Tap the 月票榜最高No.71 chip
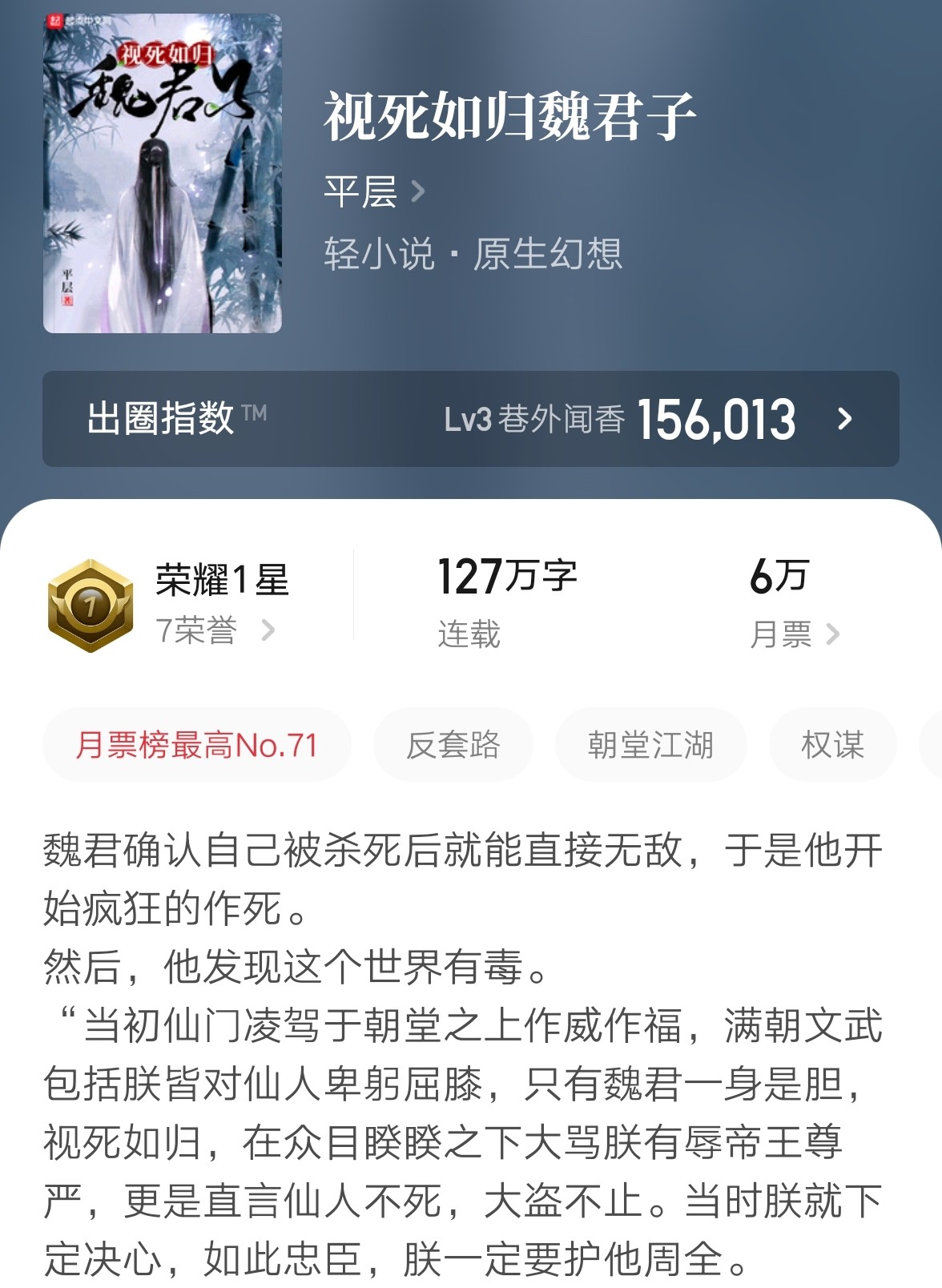 (197, 746)
